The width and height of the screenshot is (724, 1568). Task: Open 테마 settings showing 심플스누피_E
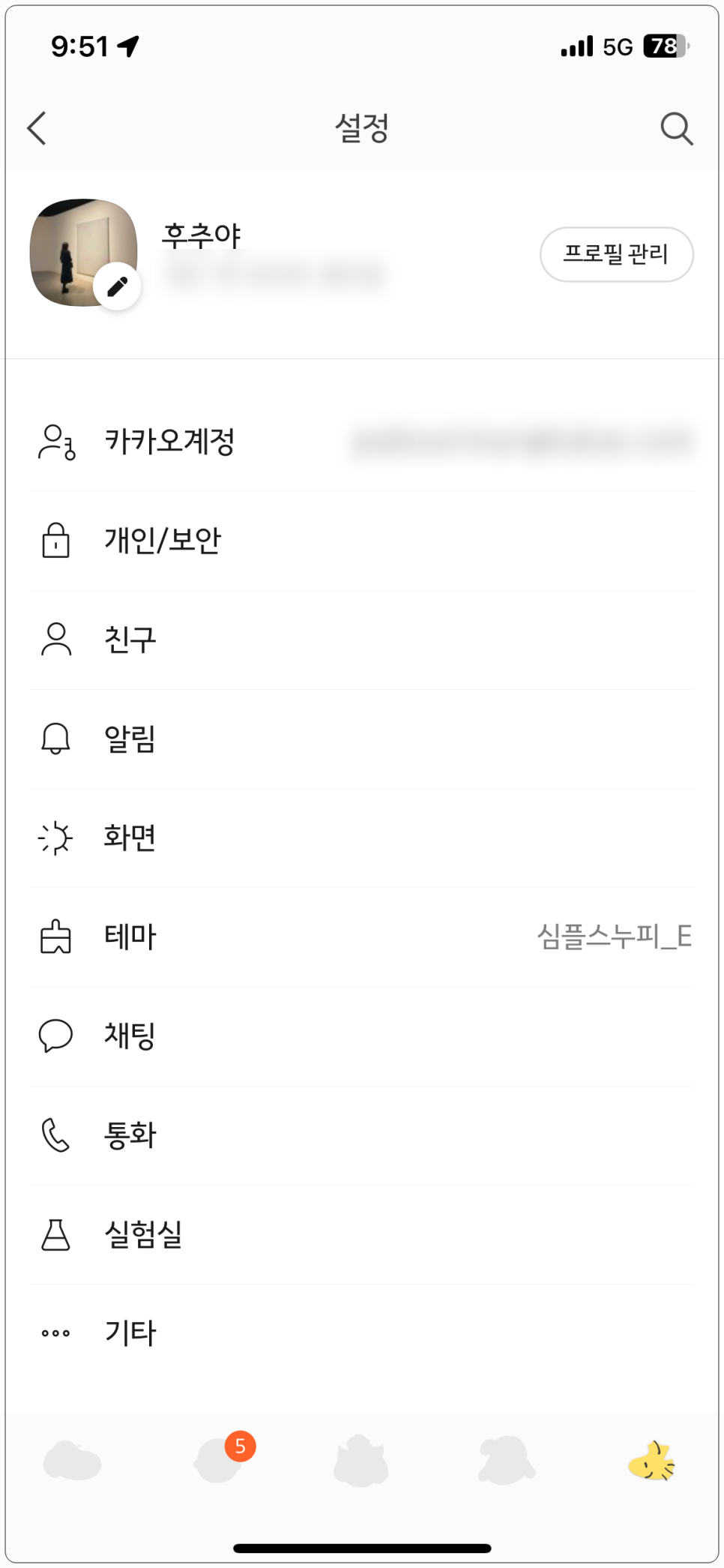(362, 937)
